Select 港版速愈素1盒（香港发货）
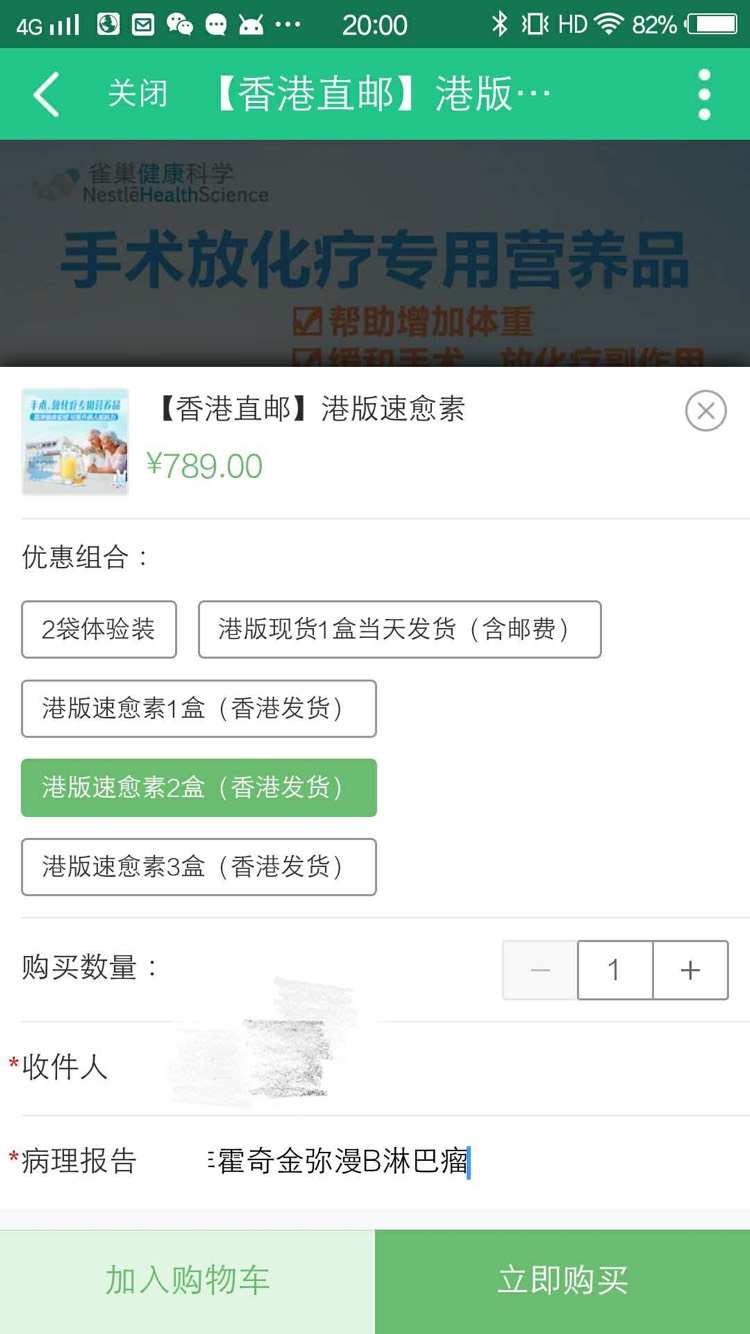This screenshot has height=1334, width=750. 198,708
